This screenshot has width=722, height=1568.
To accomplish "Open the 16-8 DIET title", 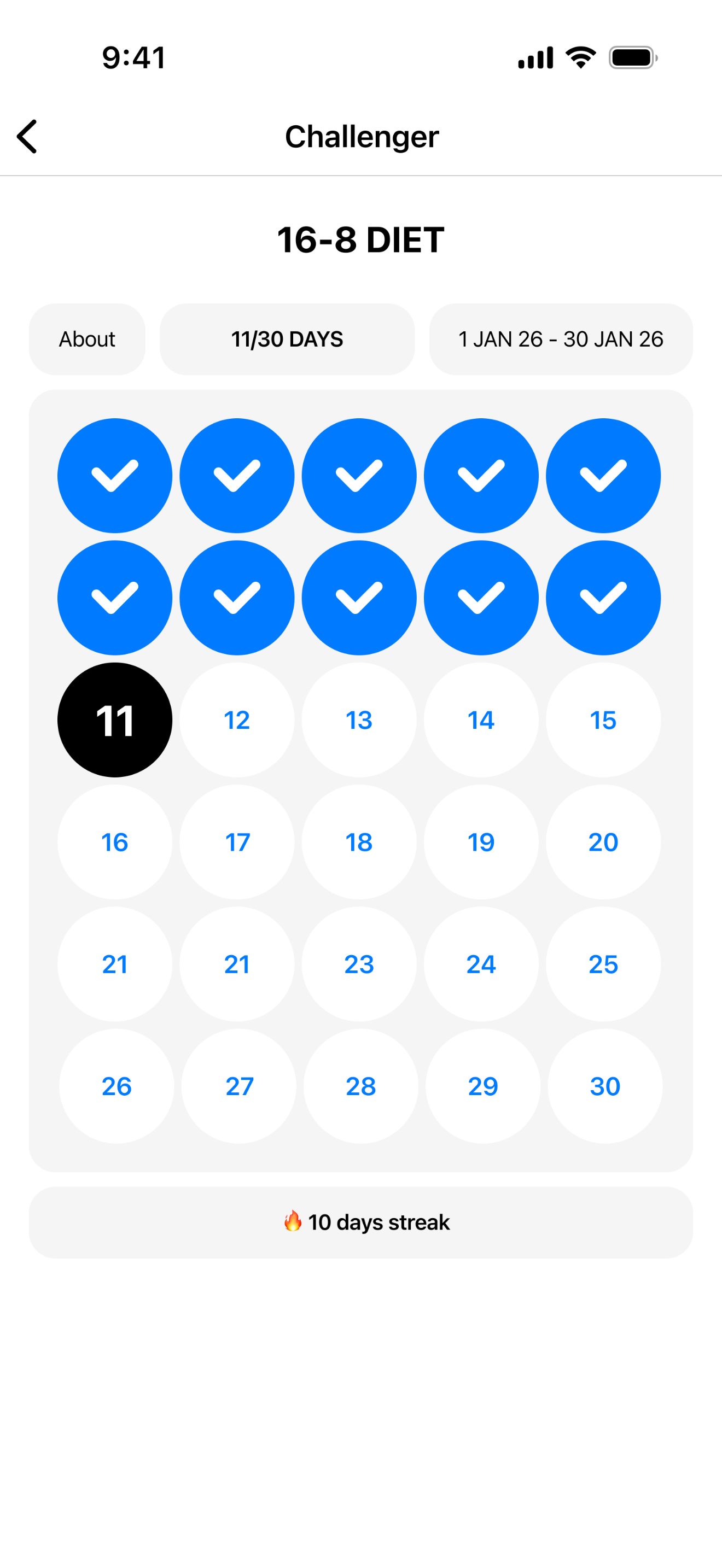I will (x=360, y=240).
